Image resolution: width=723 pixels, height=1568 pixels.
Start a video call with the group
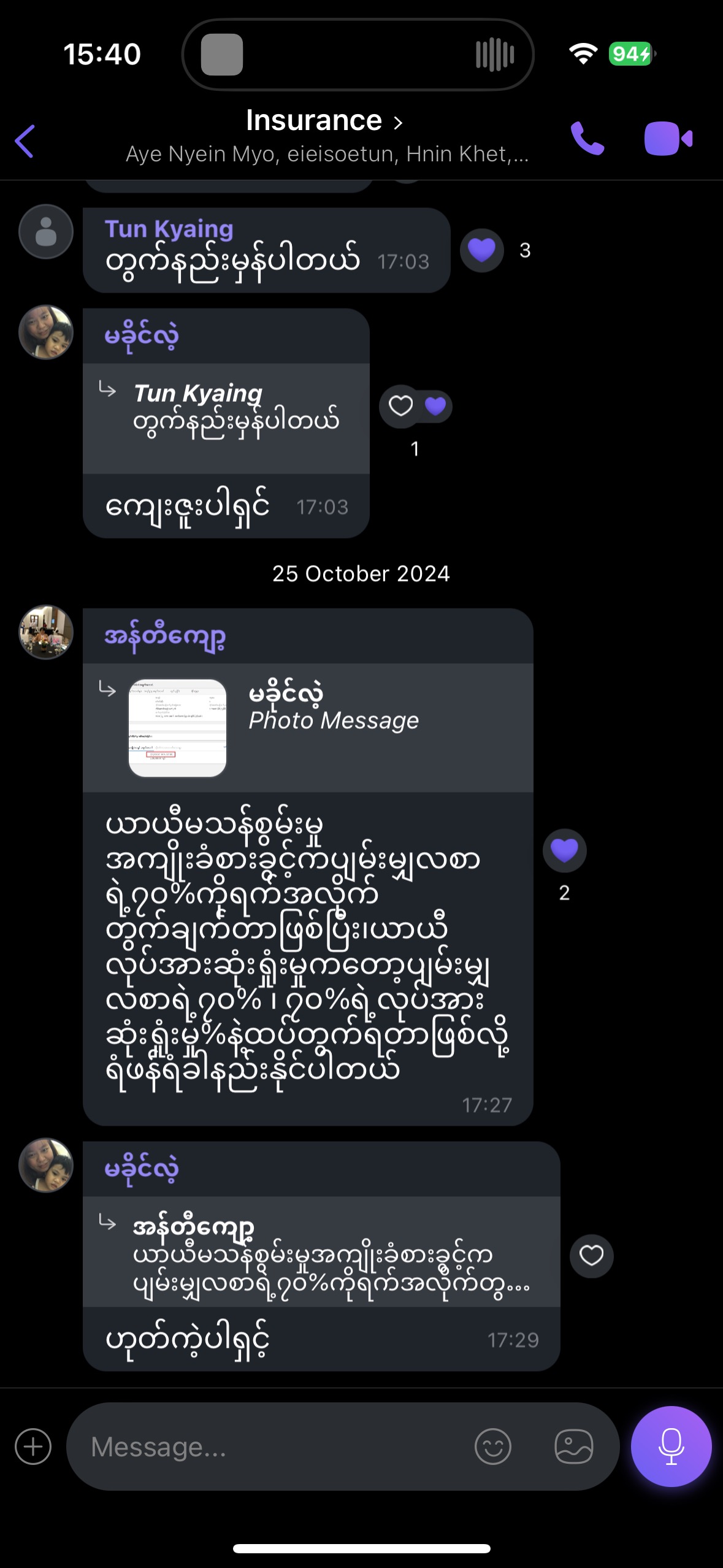coord(668,139)
